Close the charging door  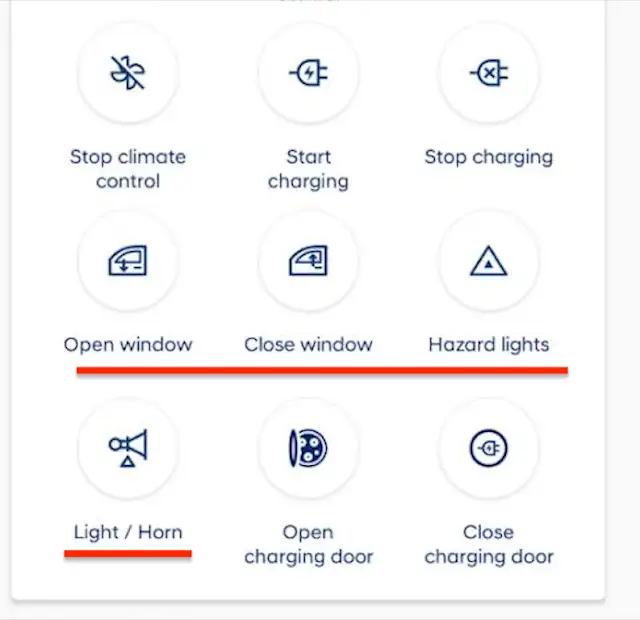pos(488,449)
